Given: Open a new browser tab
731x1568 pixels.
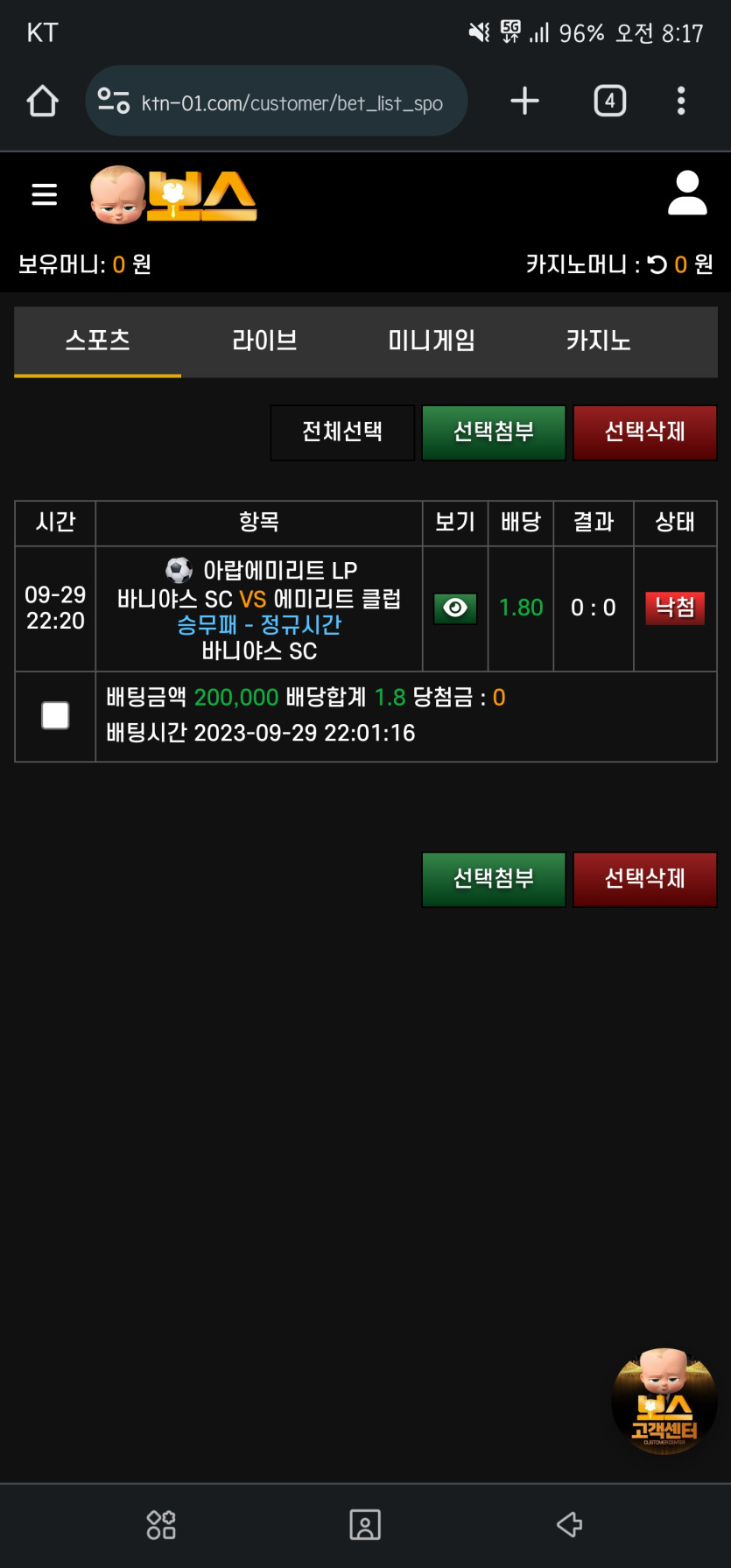Looking at the screenshot, I should (524, 101).
